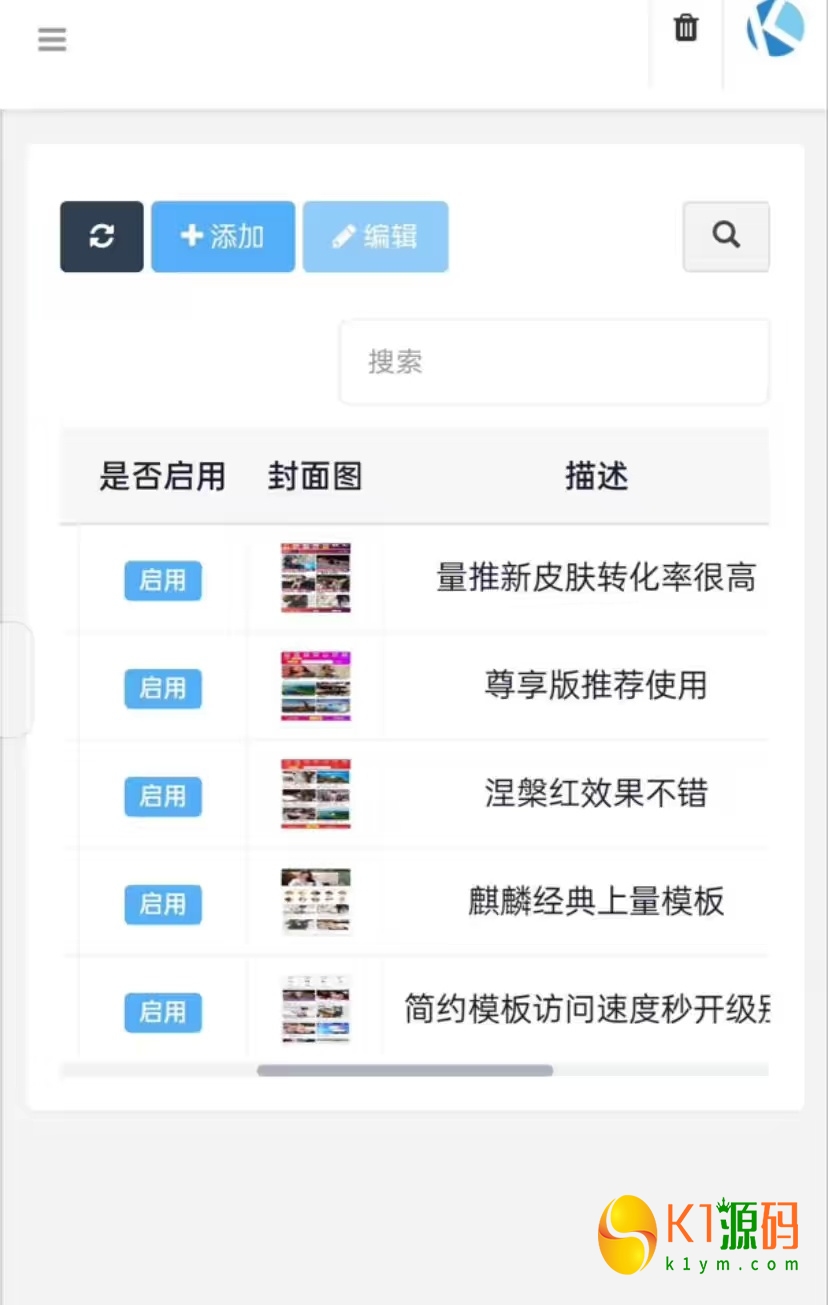Toggle 启用 for 涅槃红效果不错
Screen dimensions: 828x1305
pos(163,796)
